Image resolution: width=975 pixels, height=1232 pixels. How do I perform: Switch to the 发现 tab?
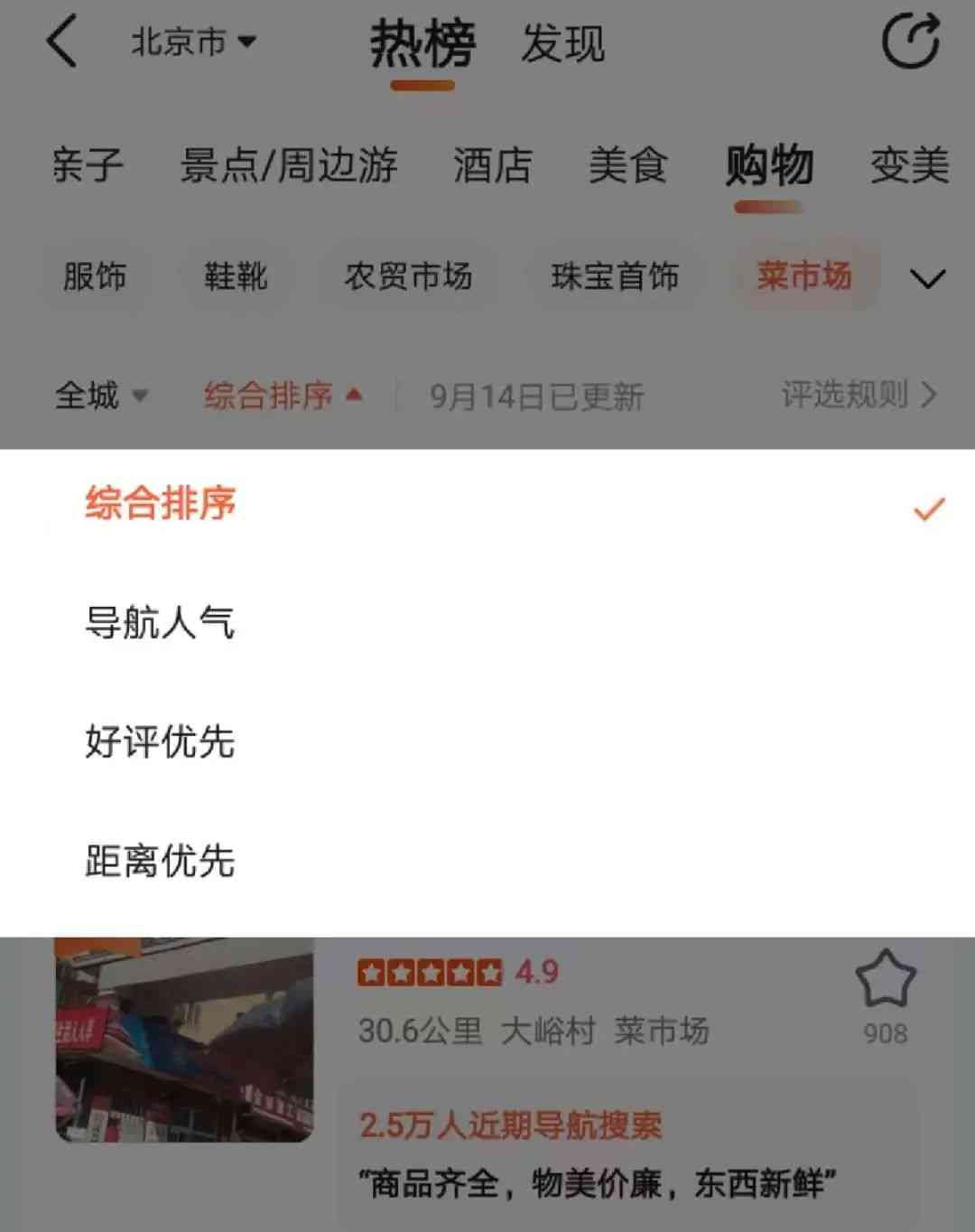click(x=562, y=43)
